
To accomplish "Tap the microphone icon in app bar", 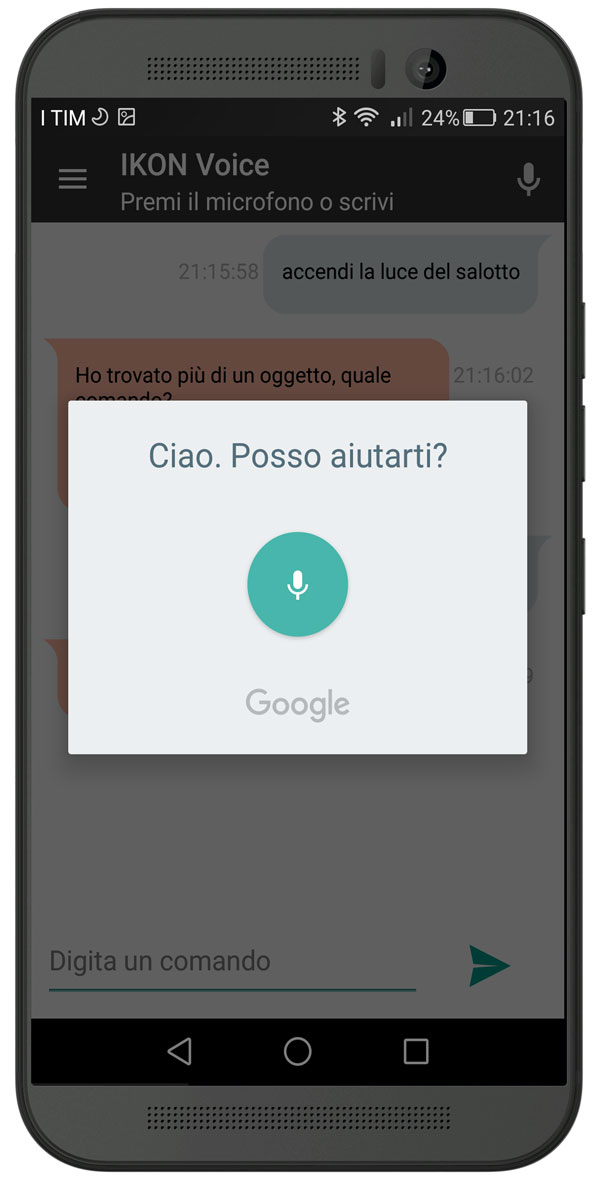I will click(x=528, y=179).
